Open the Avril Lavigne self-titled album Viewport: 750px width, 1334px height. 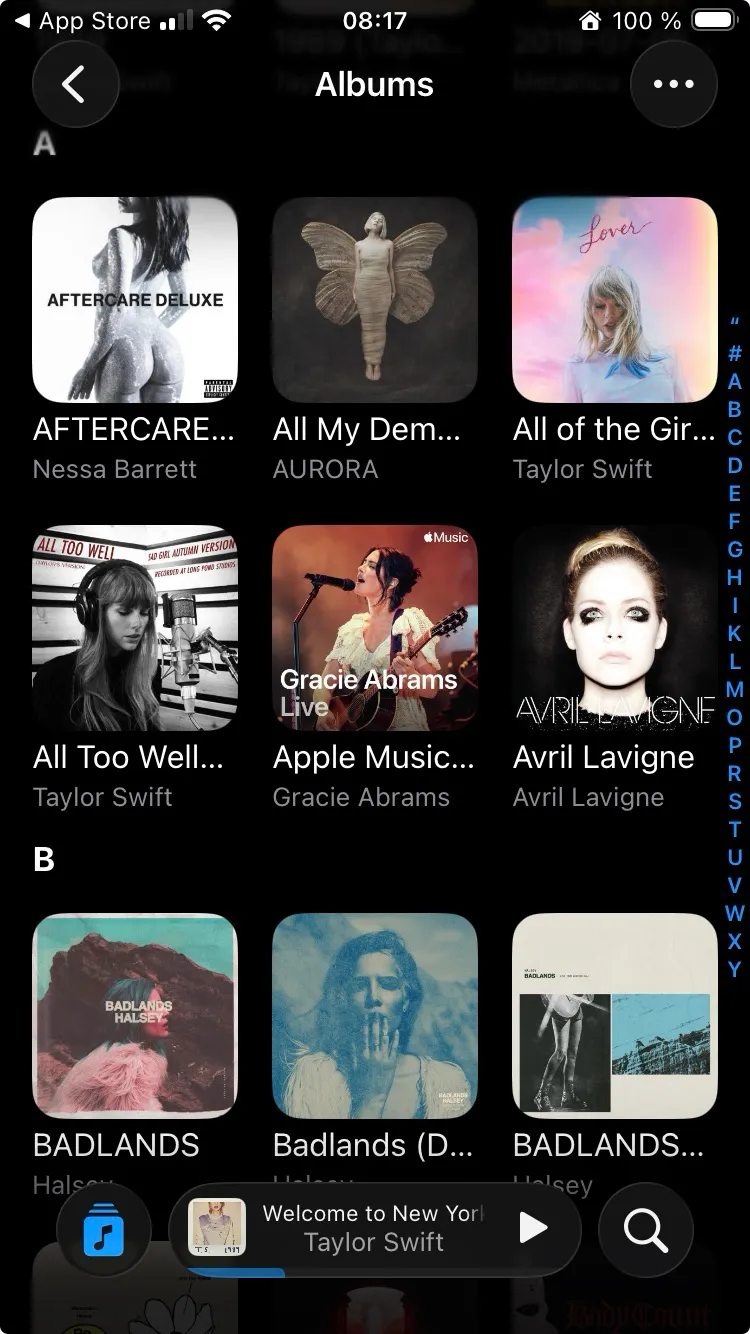pos(614,628)
